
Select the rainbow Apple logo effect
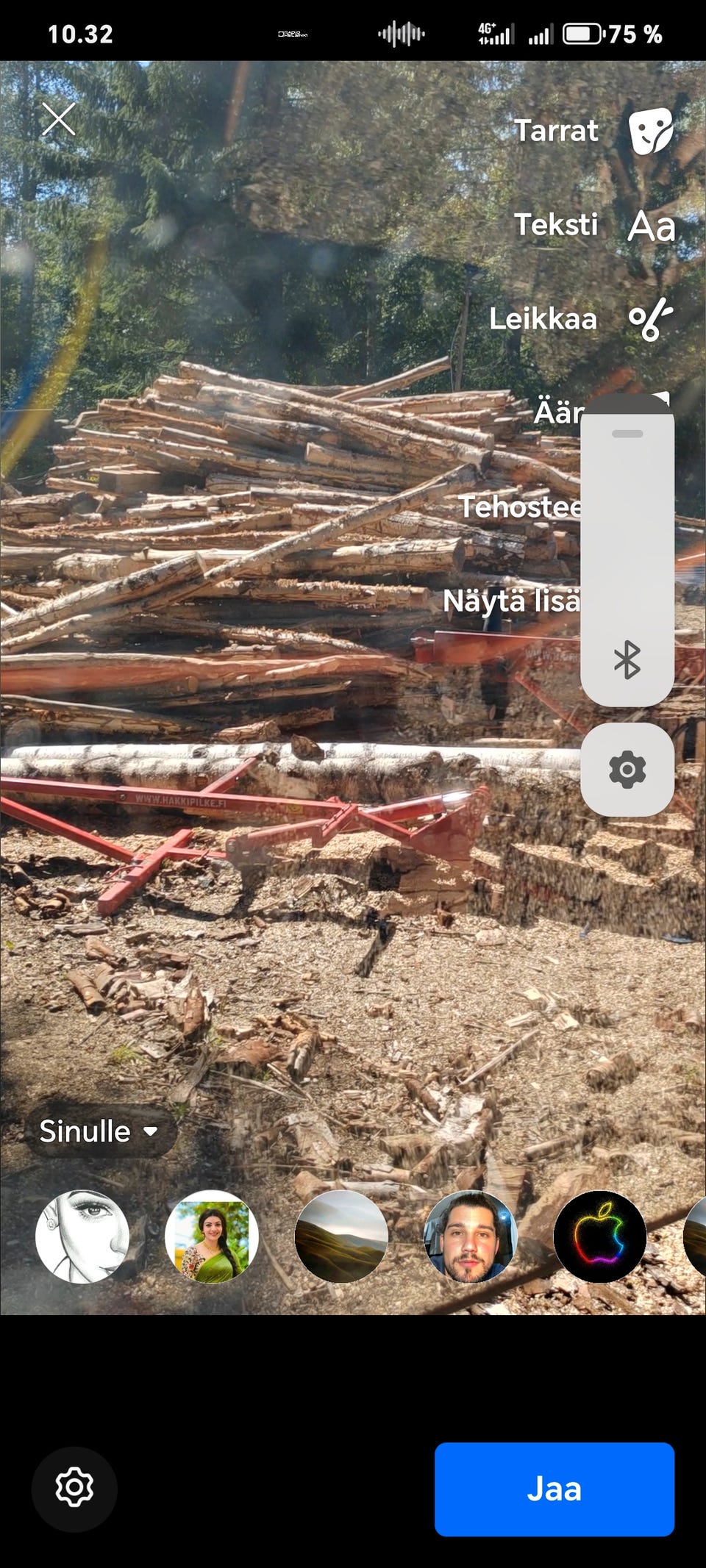click(x=600, y=1236)
